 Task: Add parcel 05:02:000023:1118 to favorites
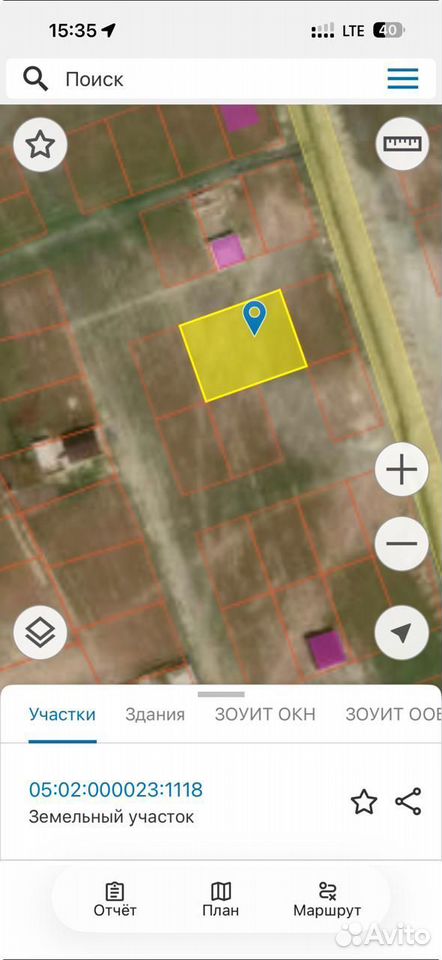coord(364,801)
